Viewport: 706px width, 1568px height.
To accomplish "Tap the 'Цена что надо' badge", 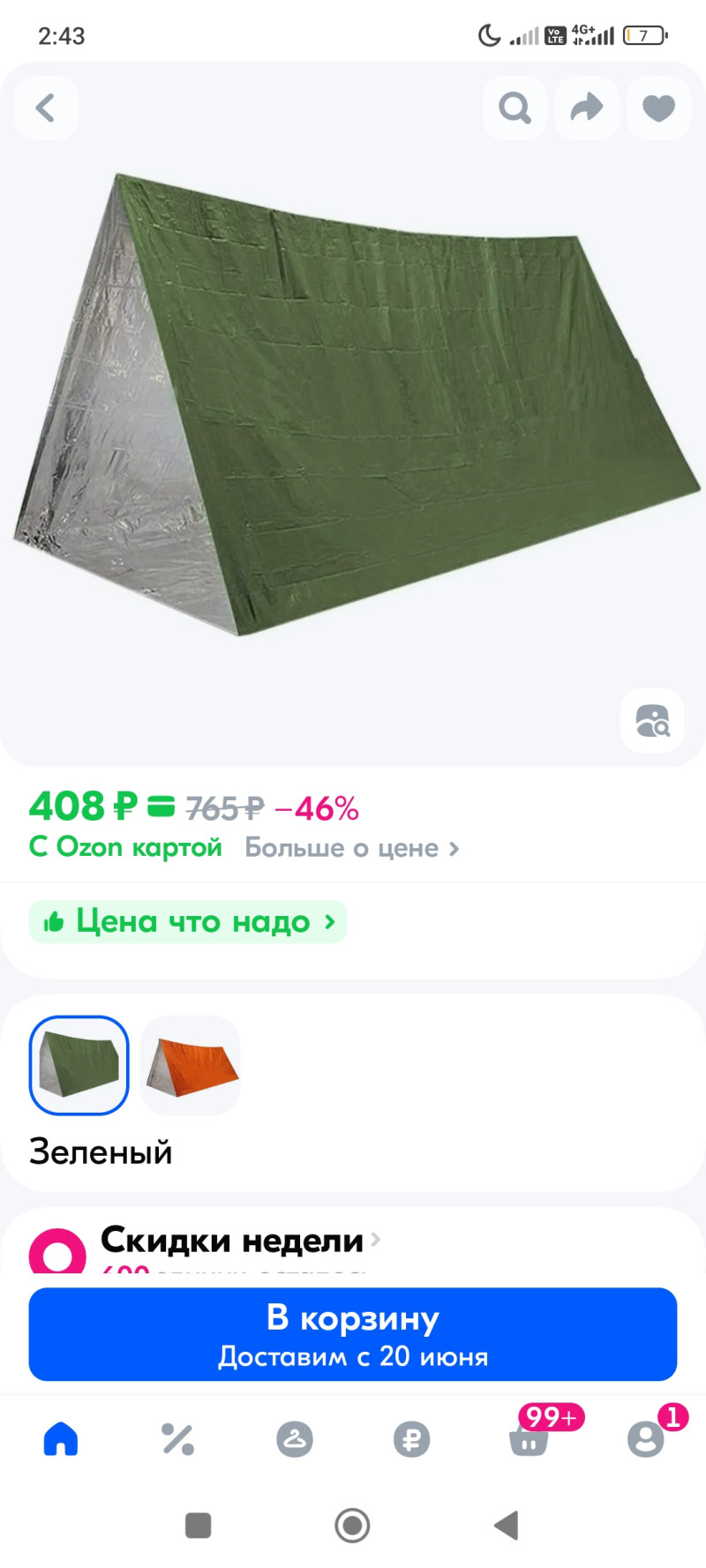I will [188, 922].
